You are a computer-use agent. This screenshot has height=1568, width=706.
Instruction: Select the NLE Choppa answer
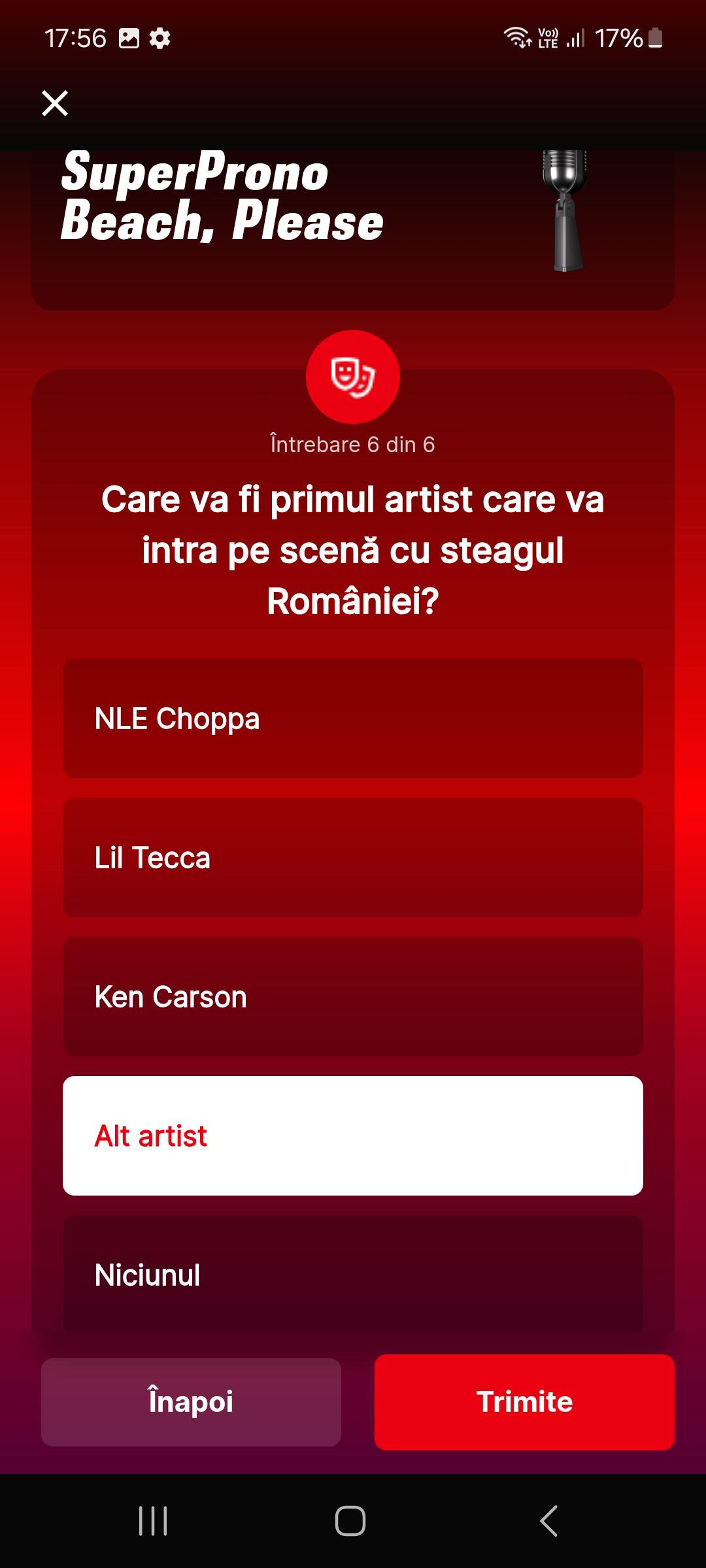(353, 718)
